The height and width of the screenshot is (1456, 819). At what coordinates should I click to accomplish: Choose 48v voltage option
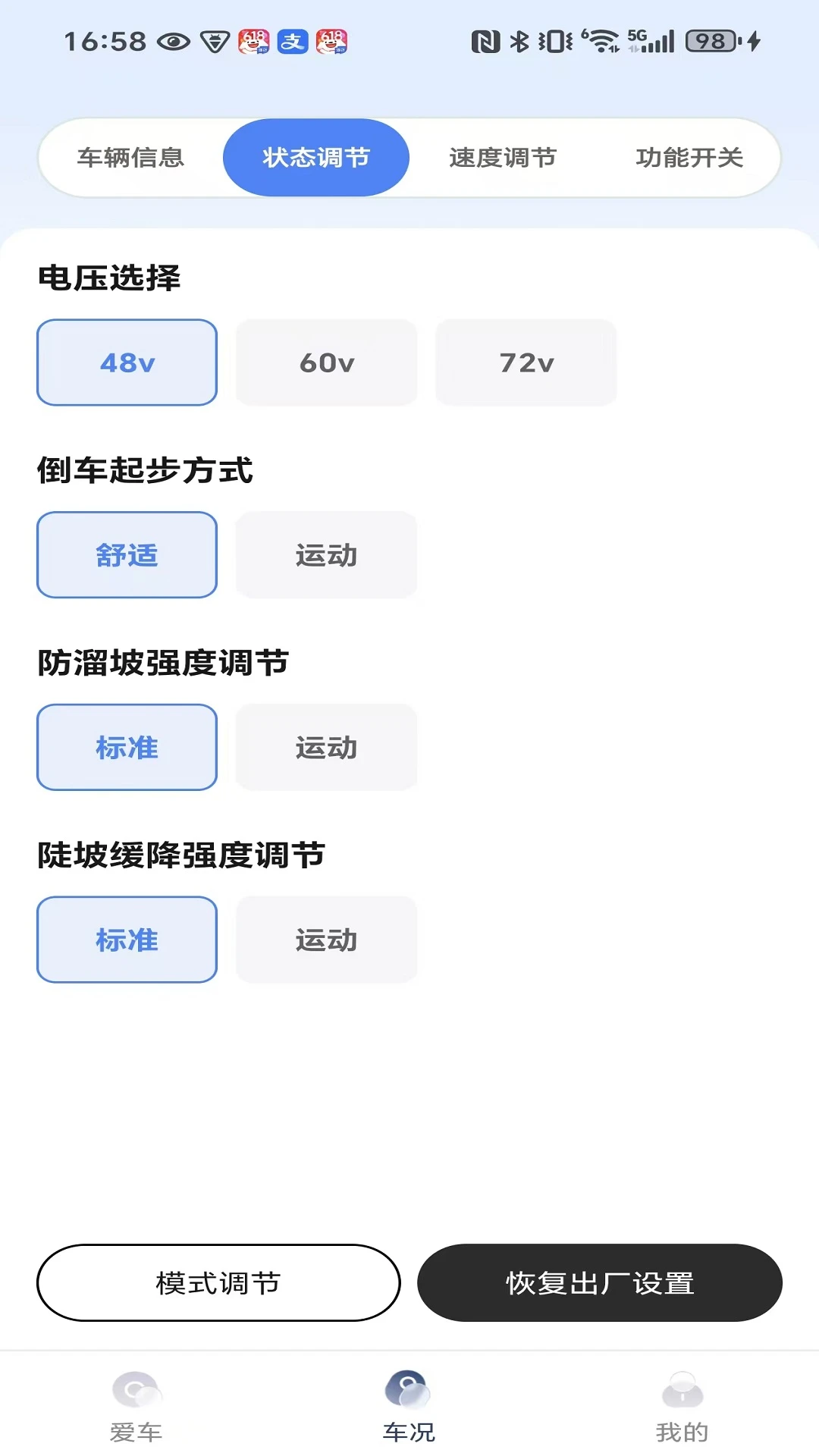point(127,362)
